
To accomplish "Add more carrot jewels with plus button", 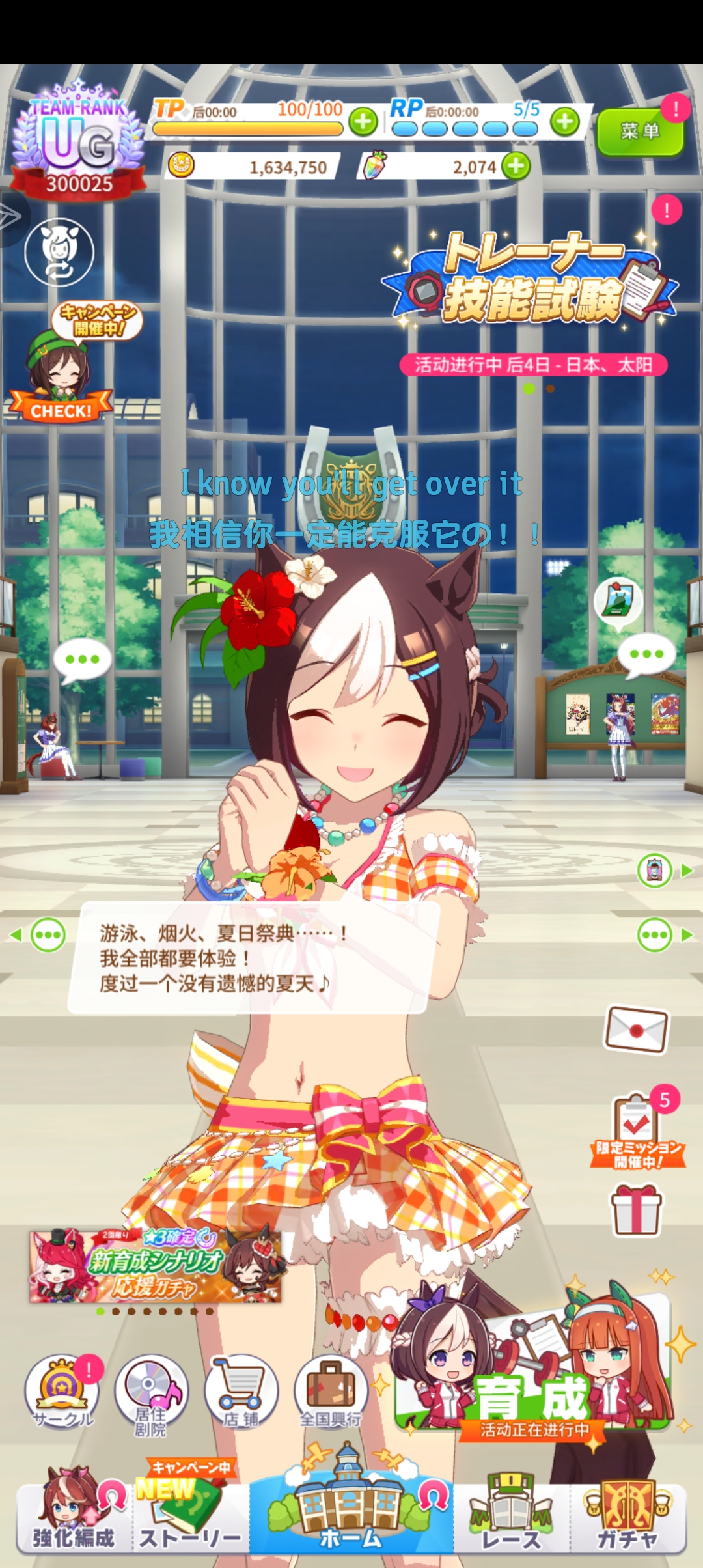I will coord(517,166).
